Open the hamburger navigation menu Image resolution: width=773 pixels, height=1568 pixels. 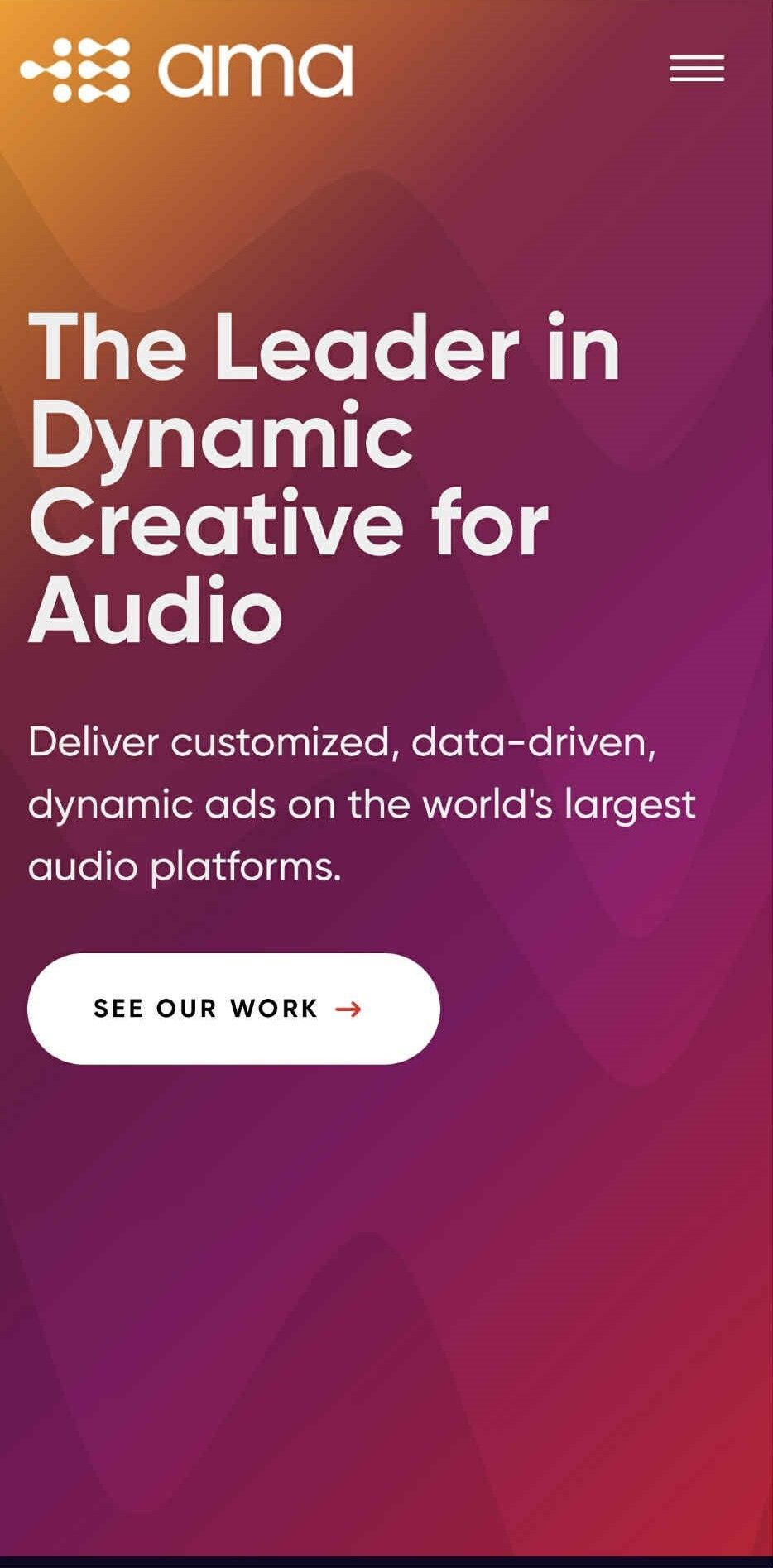pyautogui.click(x=696, y=69)
